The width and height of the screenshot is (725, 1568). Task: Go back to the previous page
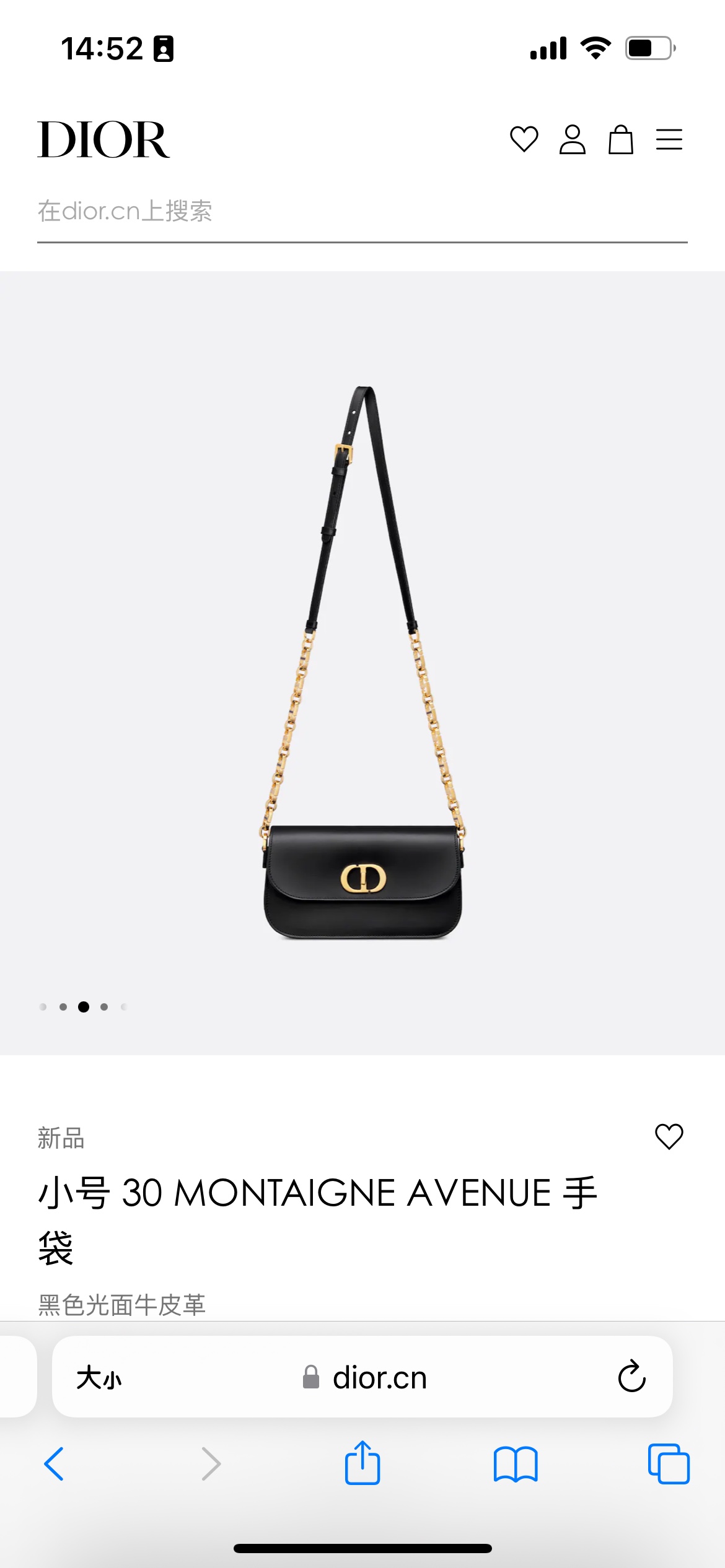54,1464
